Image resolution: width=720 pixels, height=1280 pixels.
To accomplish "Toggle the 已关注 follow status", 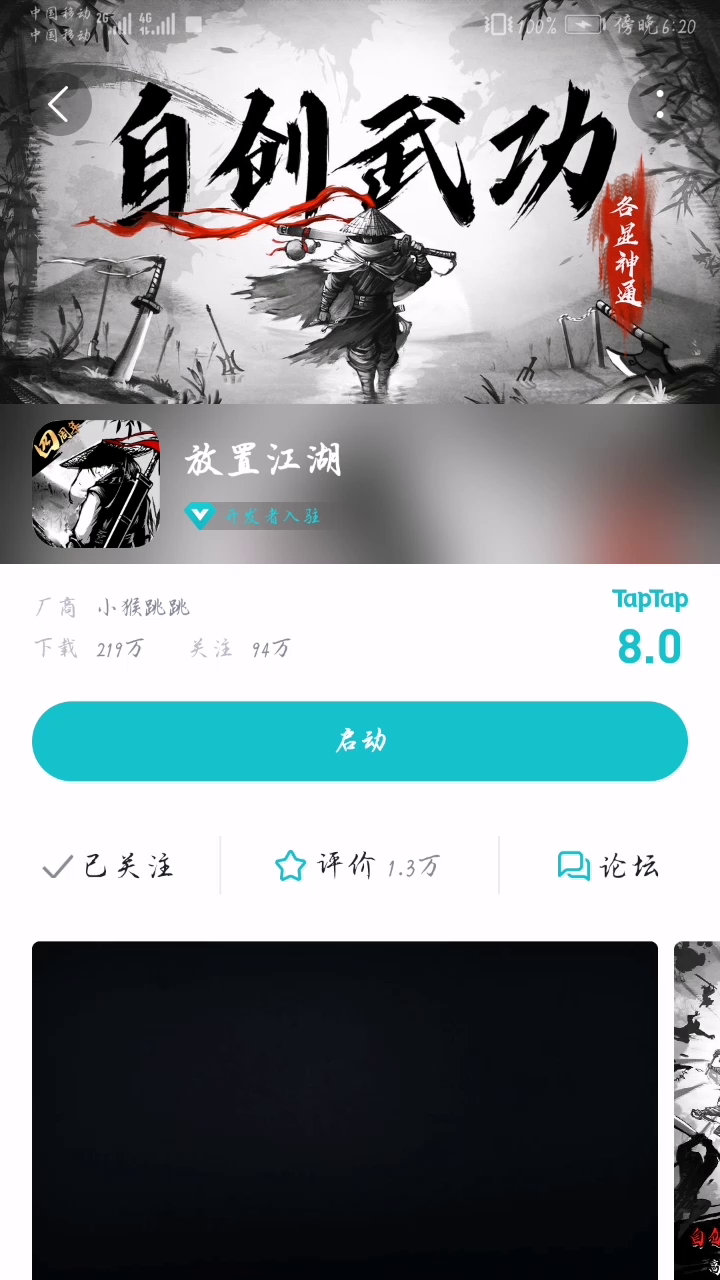I will point(109,866).
